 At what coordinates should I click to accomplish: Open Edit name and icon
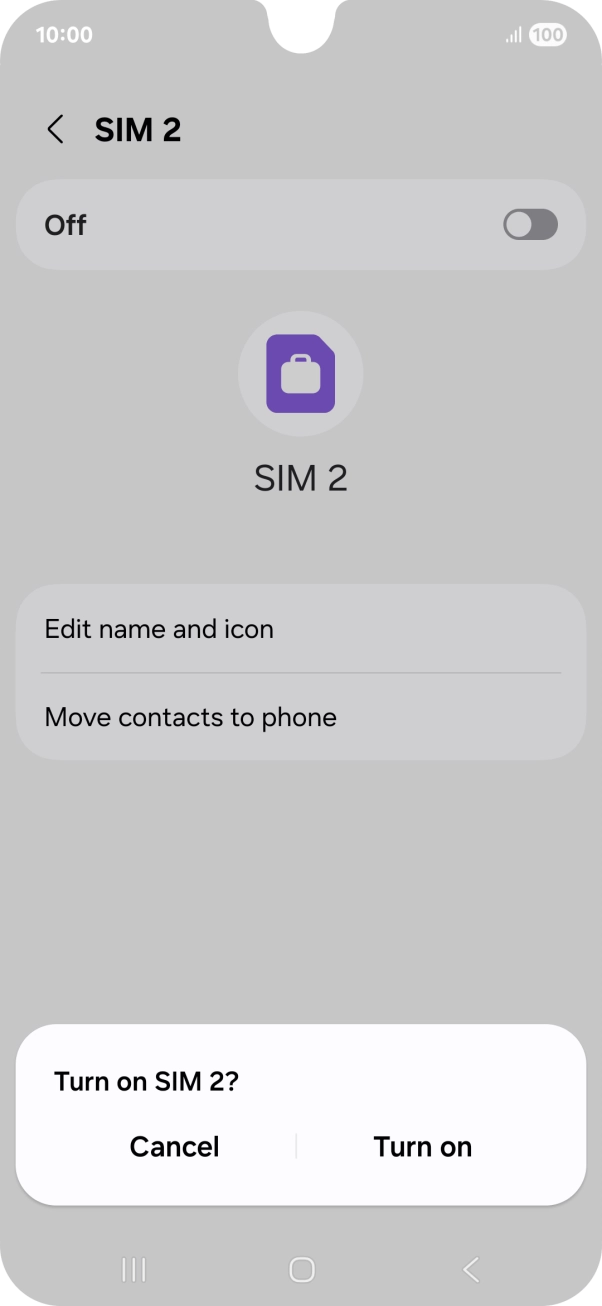click(x=300, y=629)
